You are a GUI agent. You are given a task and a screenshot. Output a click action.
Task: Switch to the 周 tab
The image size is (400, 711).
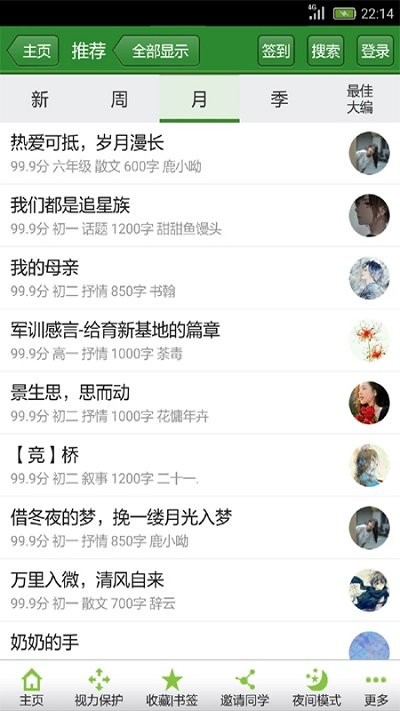pos(120,99)
